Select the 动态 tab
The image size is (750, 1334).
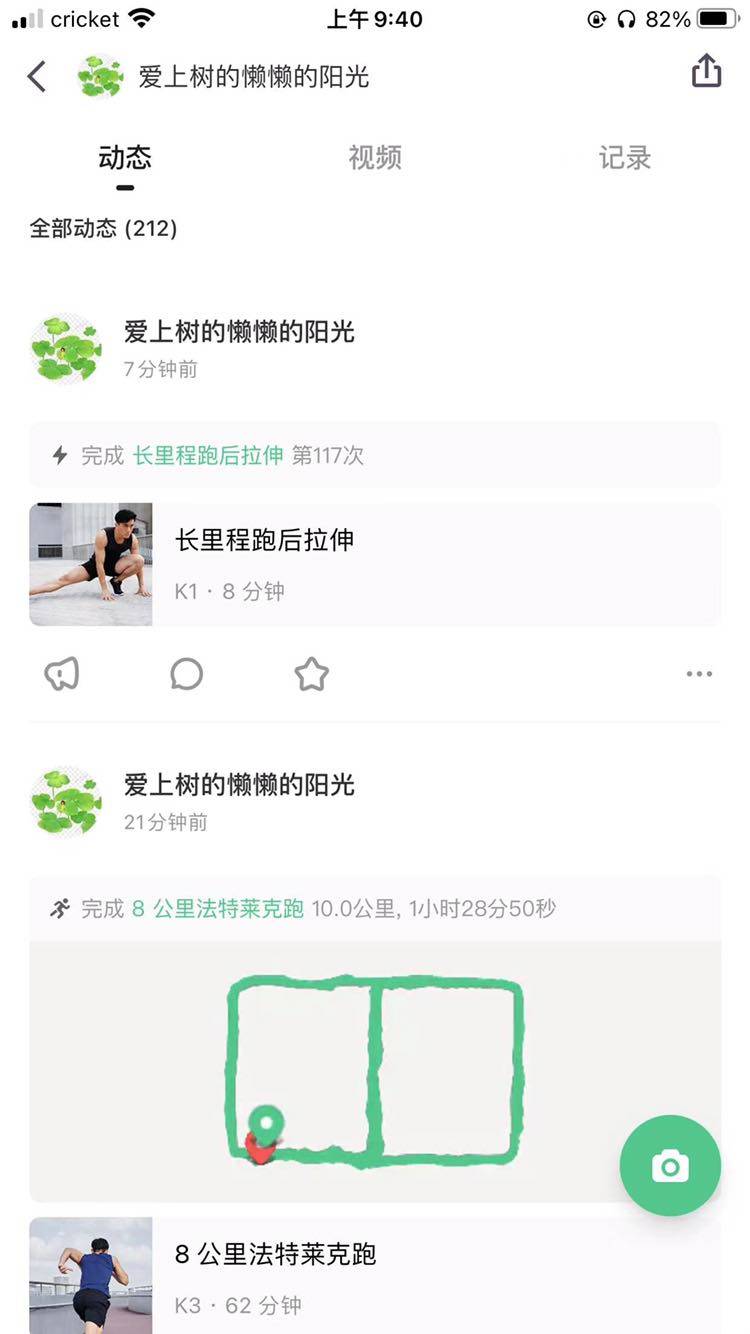point(125,158)
